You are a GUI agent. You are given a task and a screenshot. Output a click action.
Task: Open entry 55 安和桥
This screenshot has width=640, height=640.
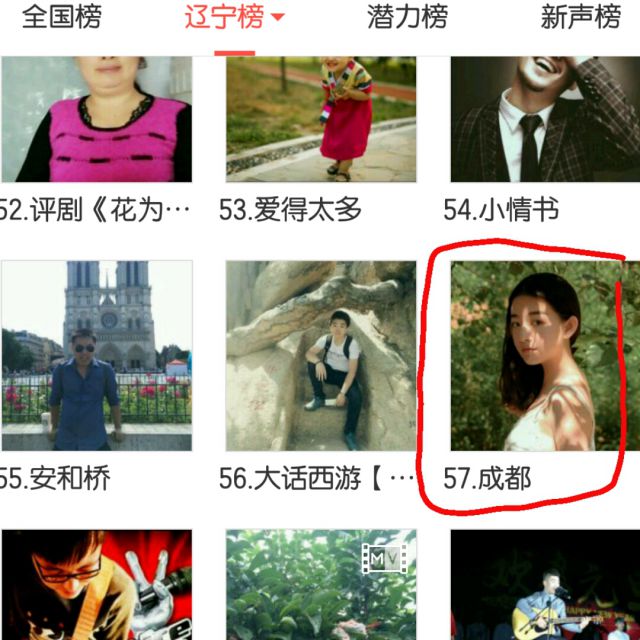96,356
